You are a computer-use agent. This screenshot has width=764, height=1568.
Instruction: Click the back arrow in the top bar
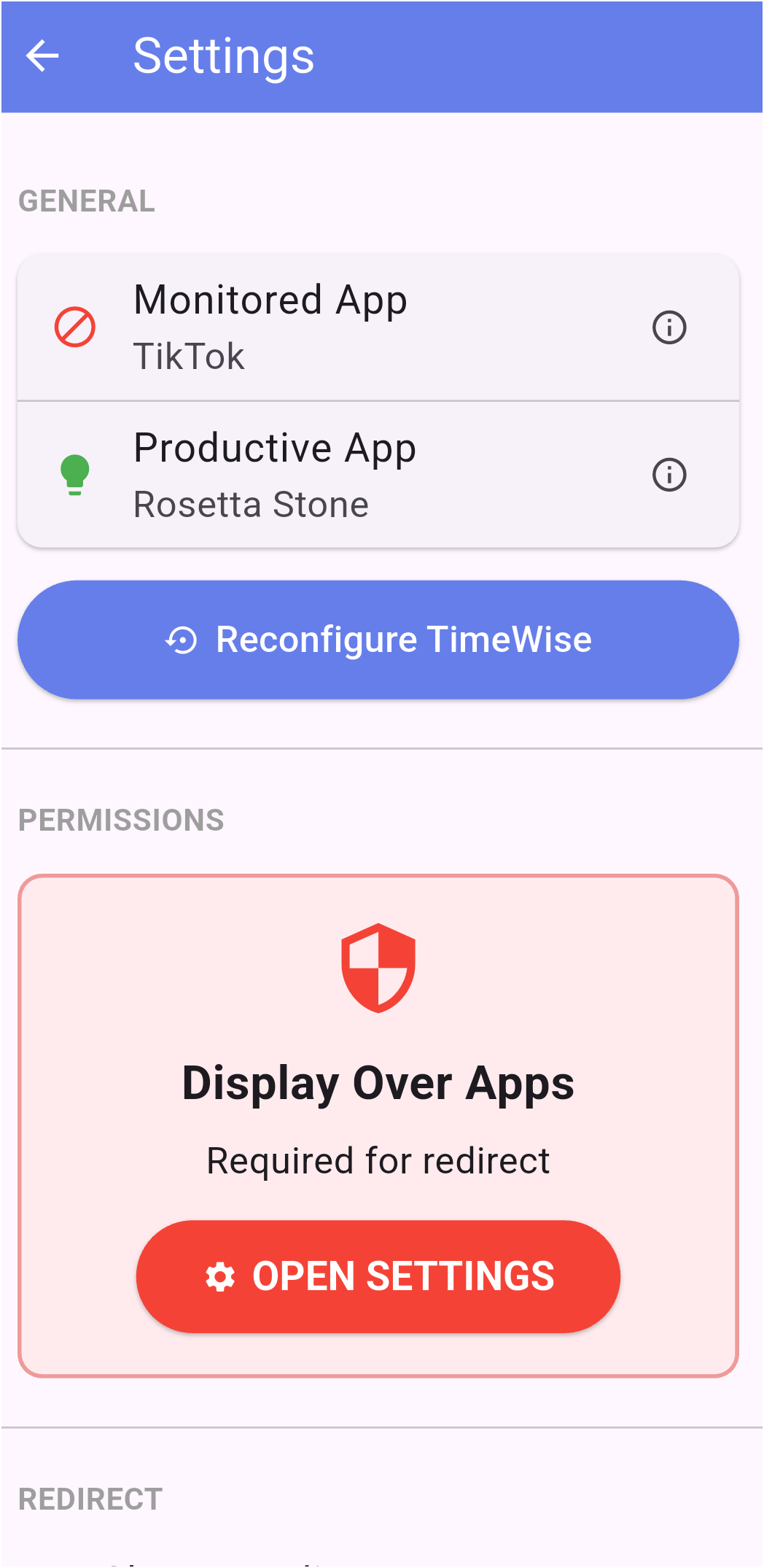tap(43, 55)
